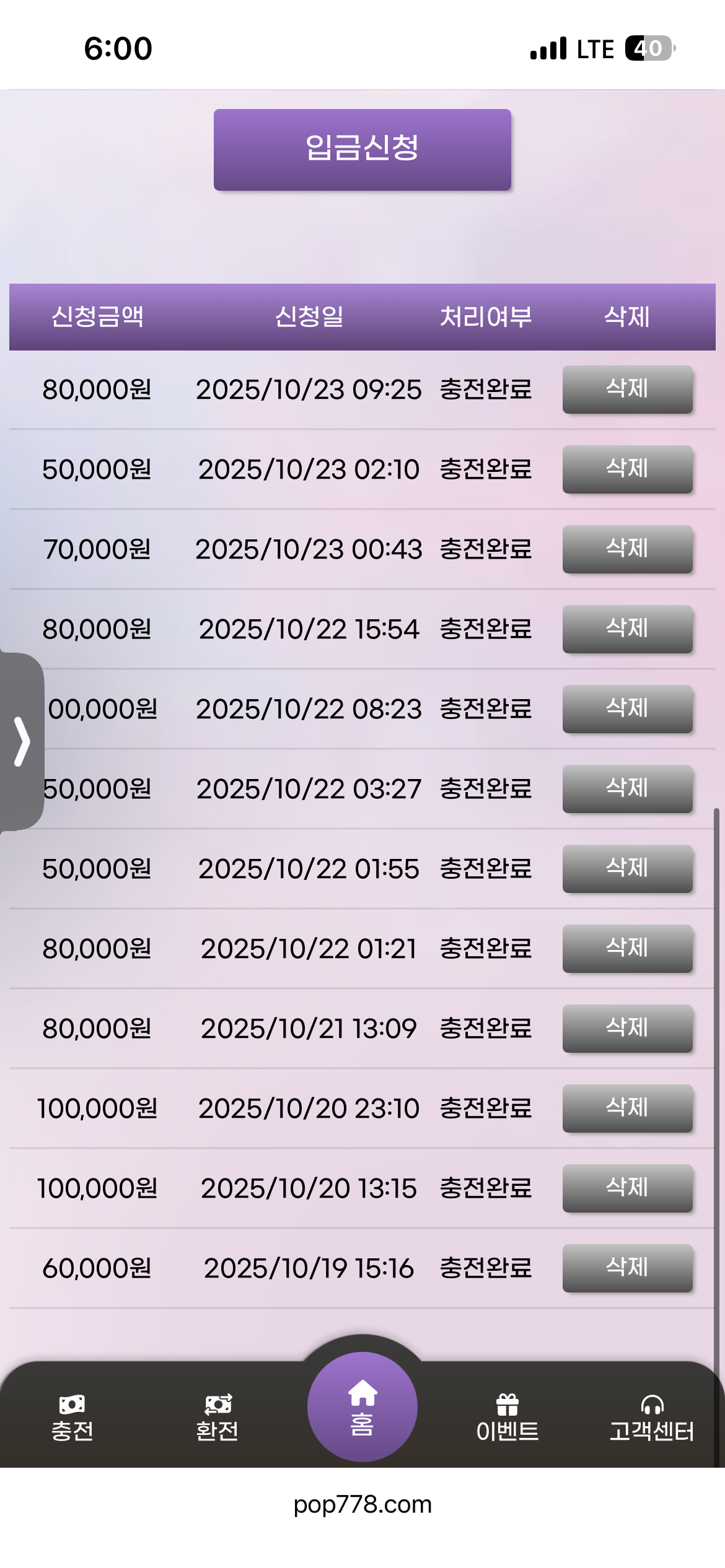Remove the 2025/10/21 13:09 entry

pos(627,1029)
